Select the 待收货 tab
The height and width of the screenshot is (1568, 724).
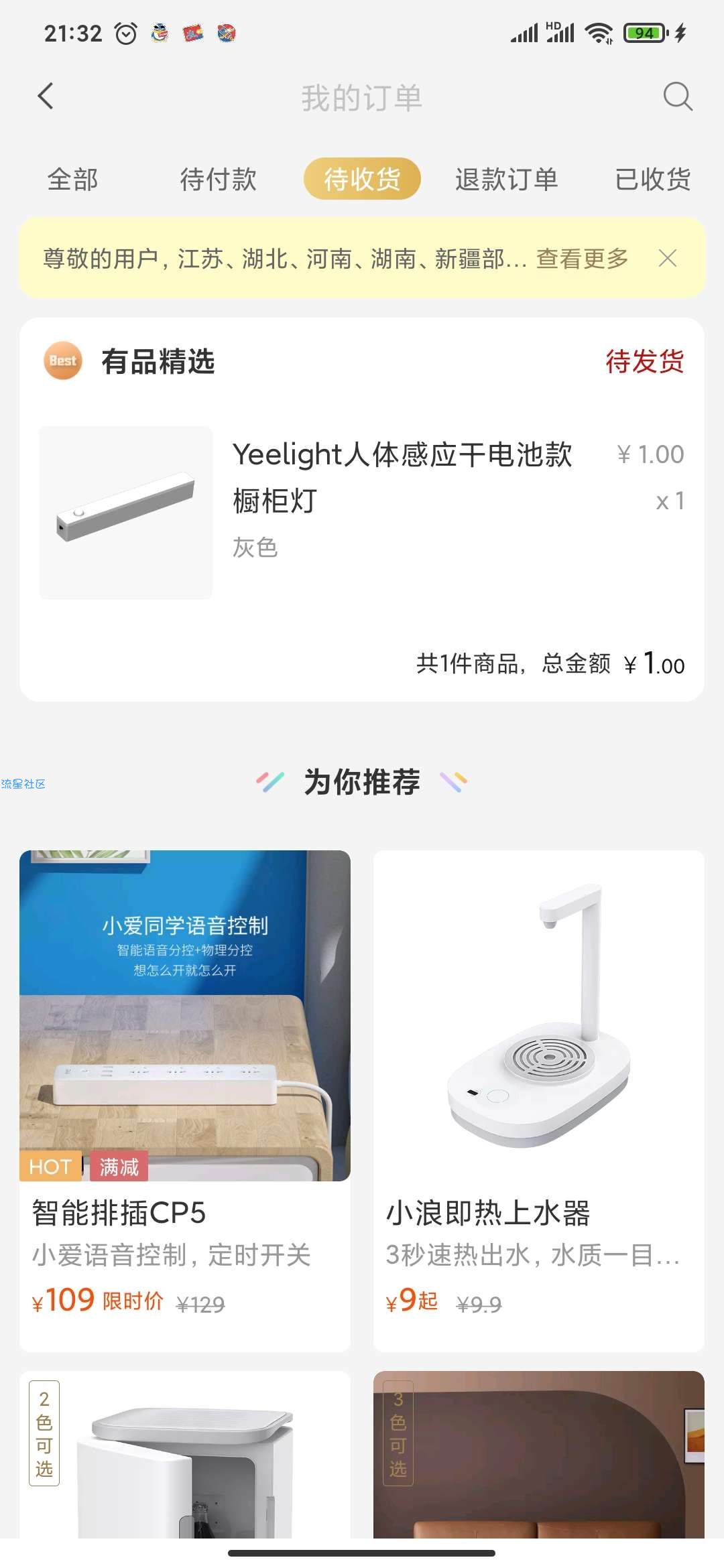[x=362, y=180]
